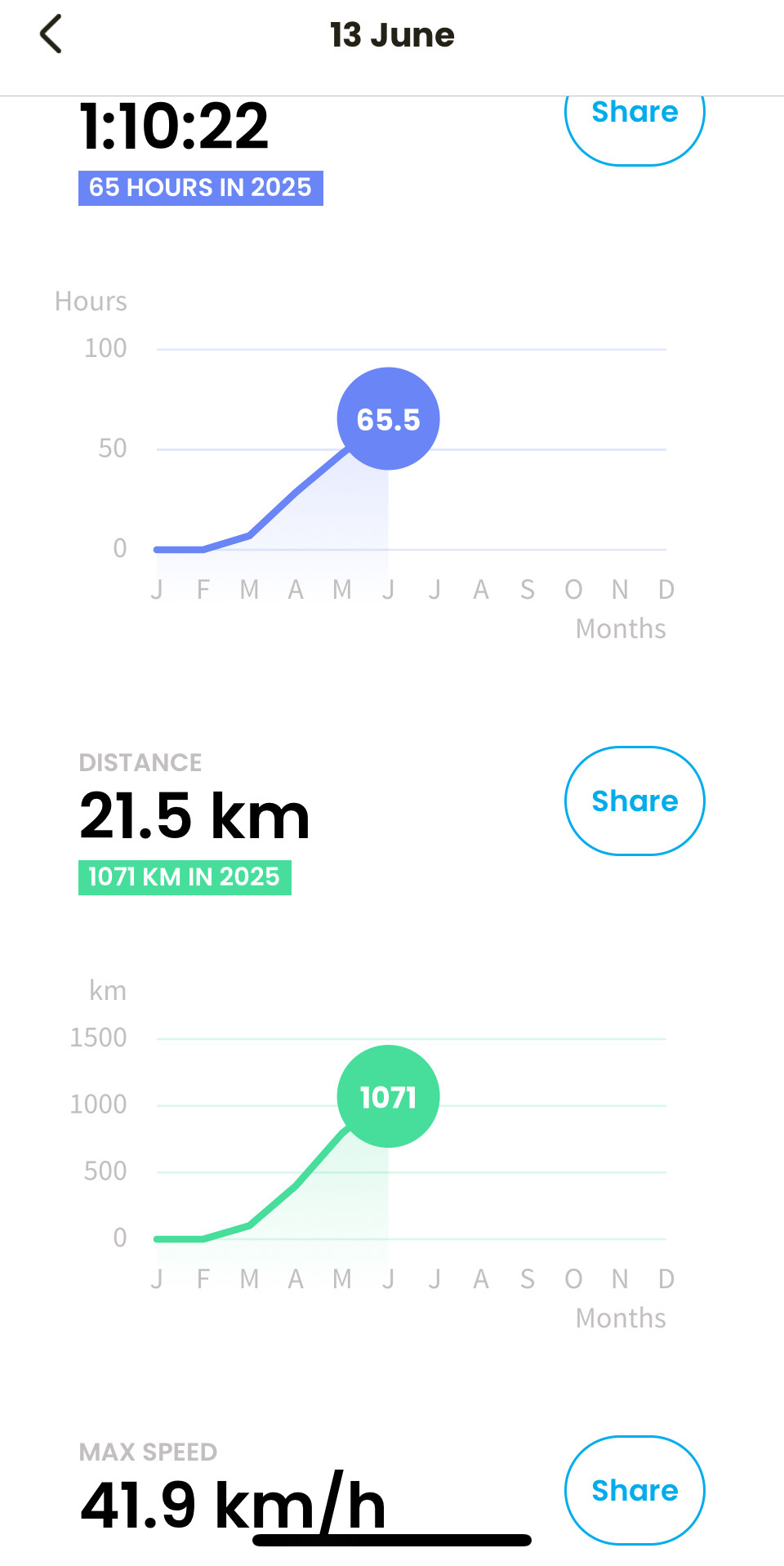The width and height of the screenshot is (784, 1566).
Task: Share the 21.5 km distance stat
Action: tap(635, 801)
